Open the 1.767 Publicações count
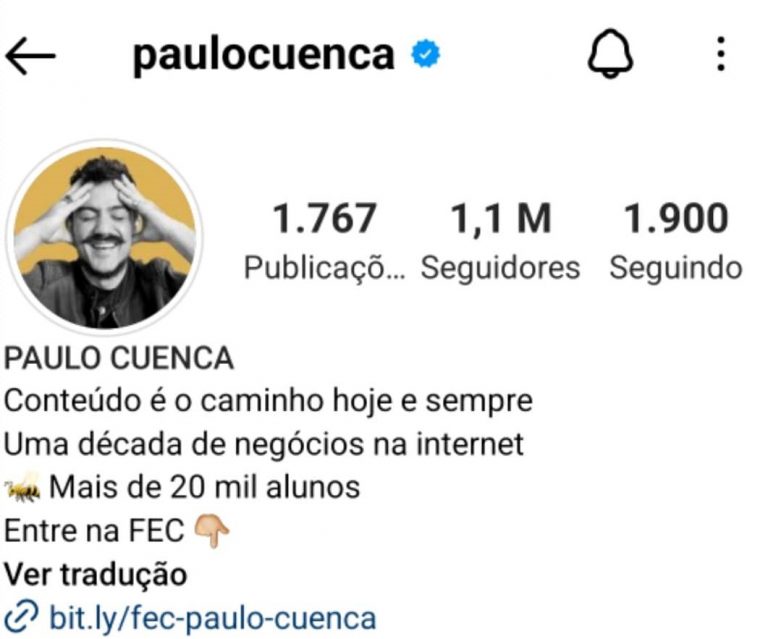Viewport: 768px width, 639px height. (x=325, y=240)
